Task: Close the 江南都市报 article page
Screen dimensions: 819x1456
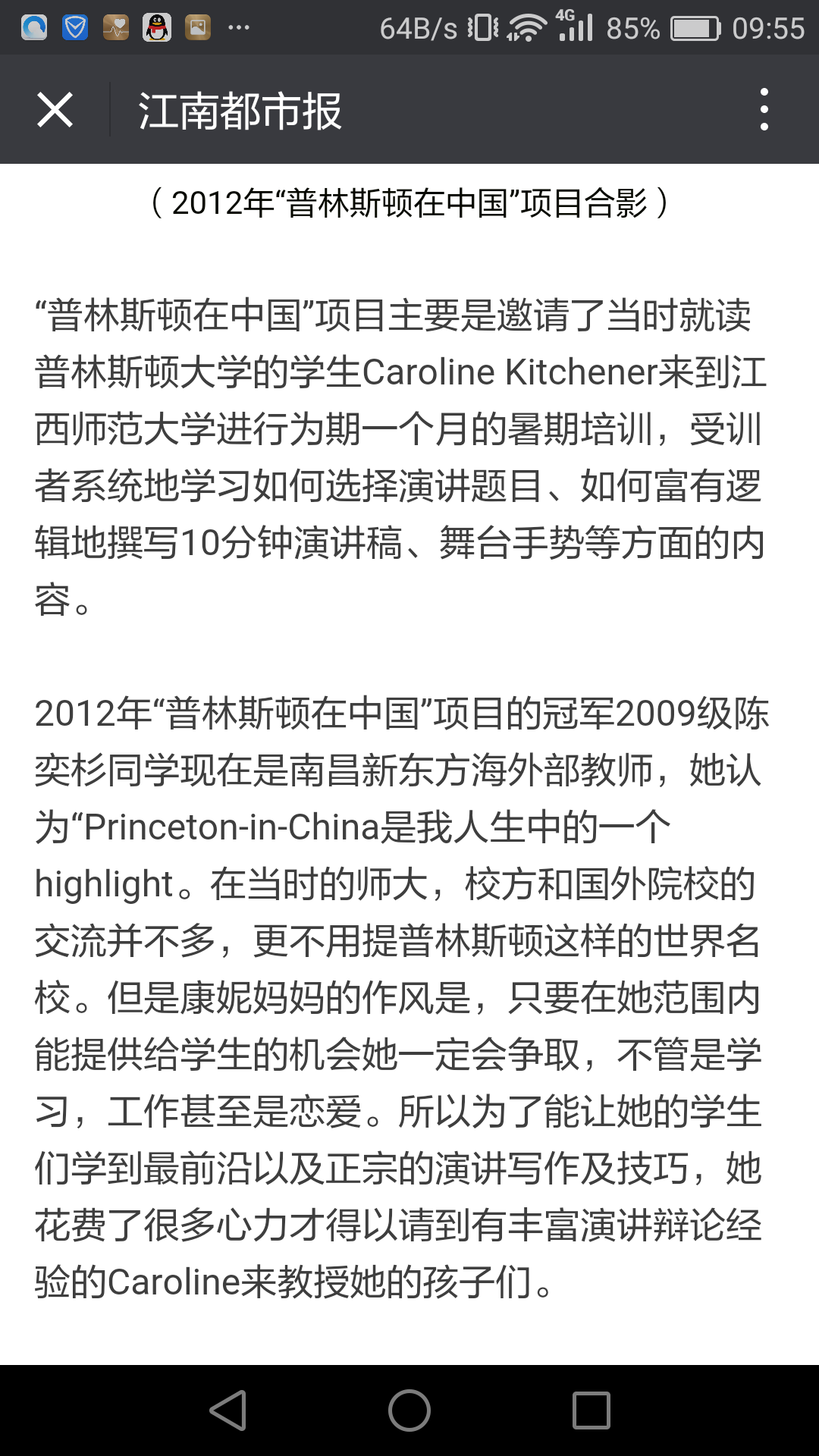Action: click(x=55, y=110)
